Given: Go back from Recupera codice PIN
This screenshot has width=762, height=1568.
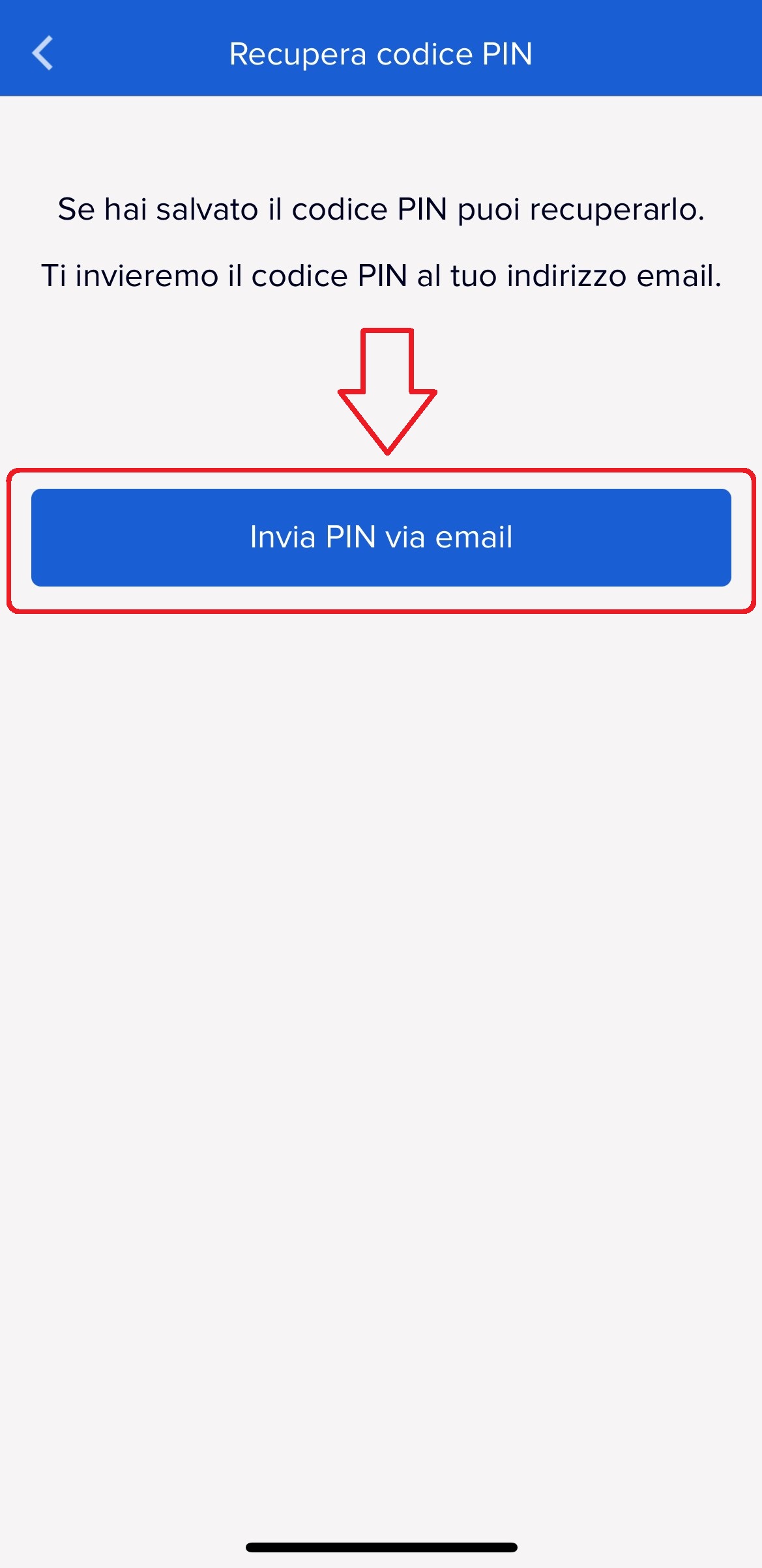Looking at the screenshot, I should (42, 53).
